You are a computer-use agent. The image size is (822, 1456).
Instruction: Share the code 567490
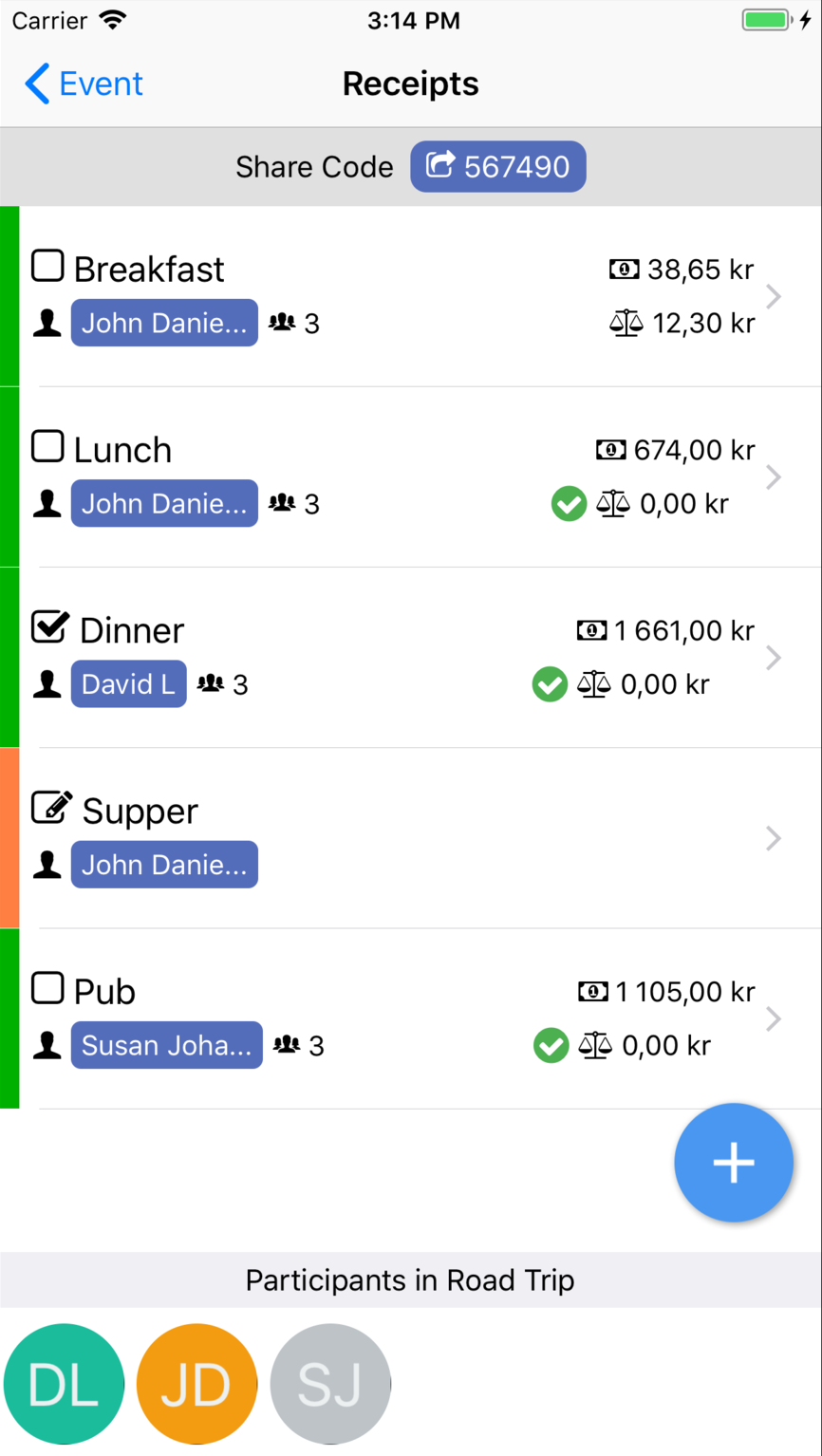(497, 167)
